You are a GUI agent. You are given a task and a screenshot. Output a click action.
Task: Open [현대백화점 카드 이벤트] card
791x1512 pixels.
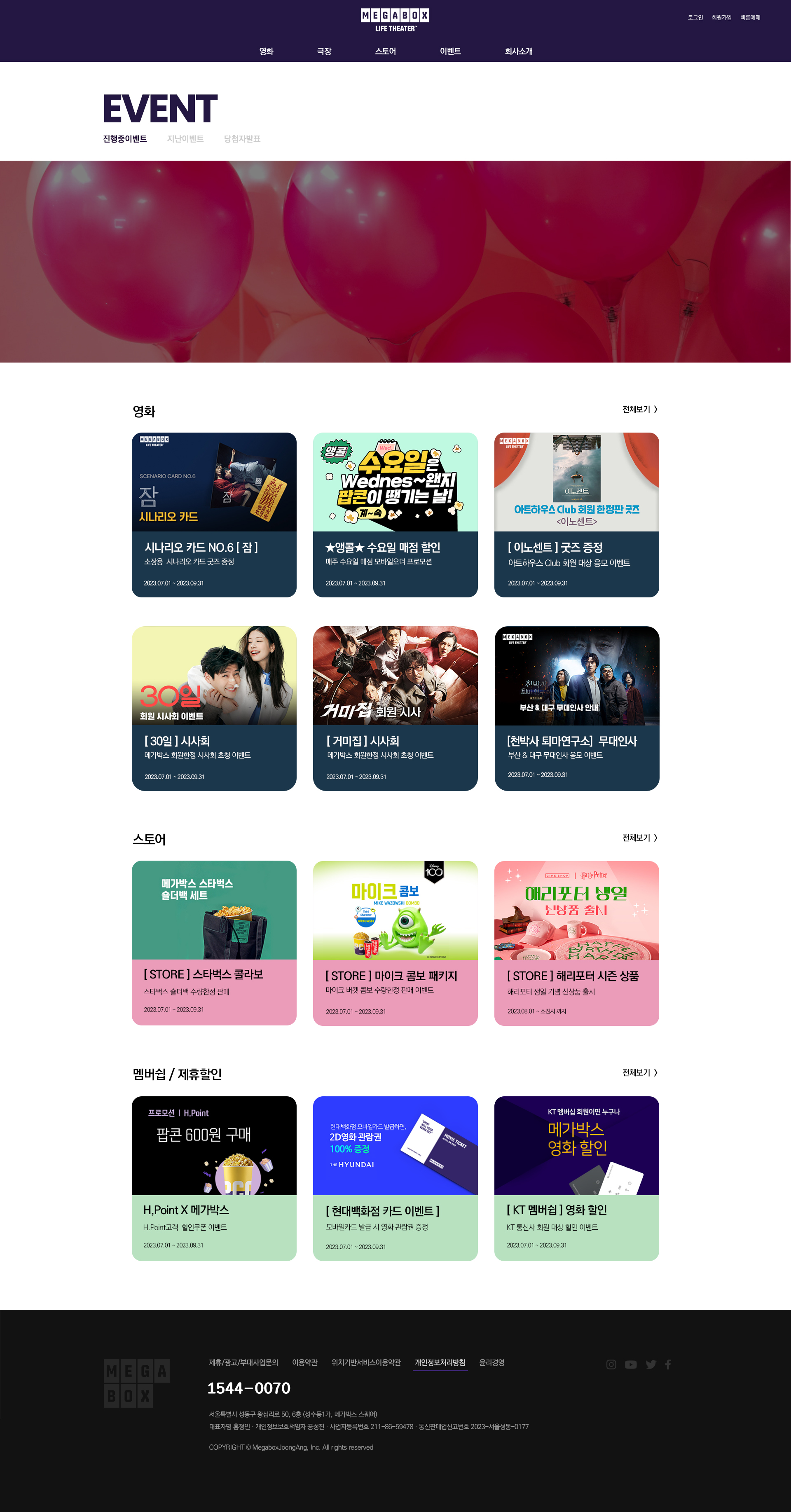pos(395,1178)
